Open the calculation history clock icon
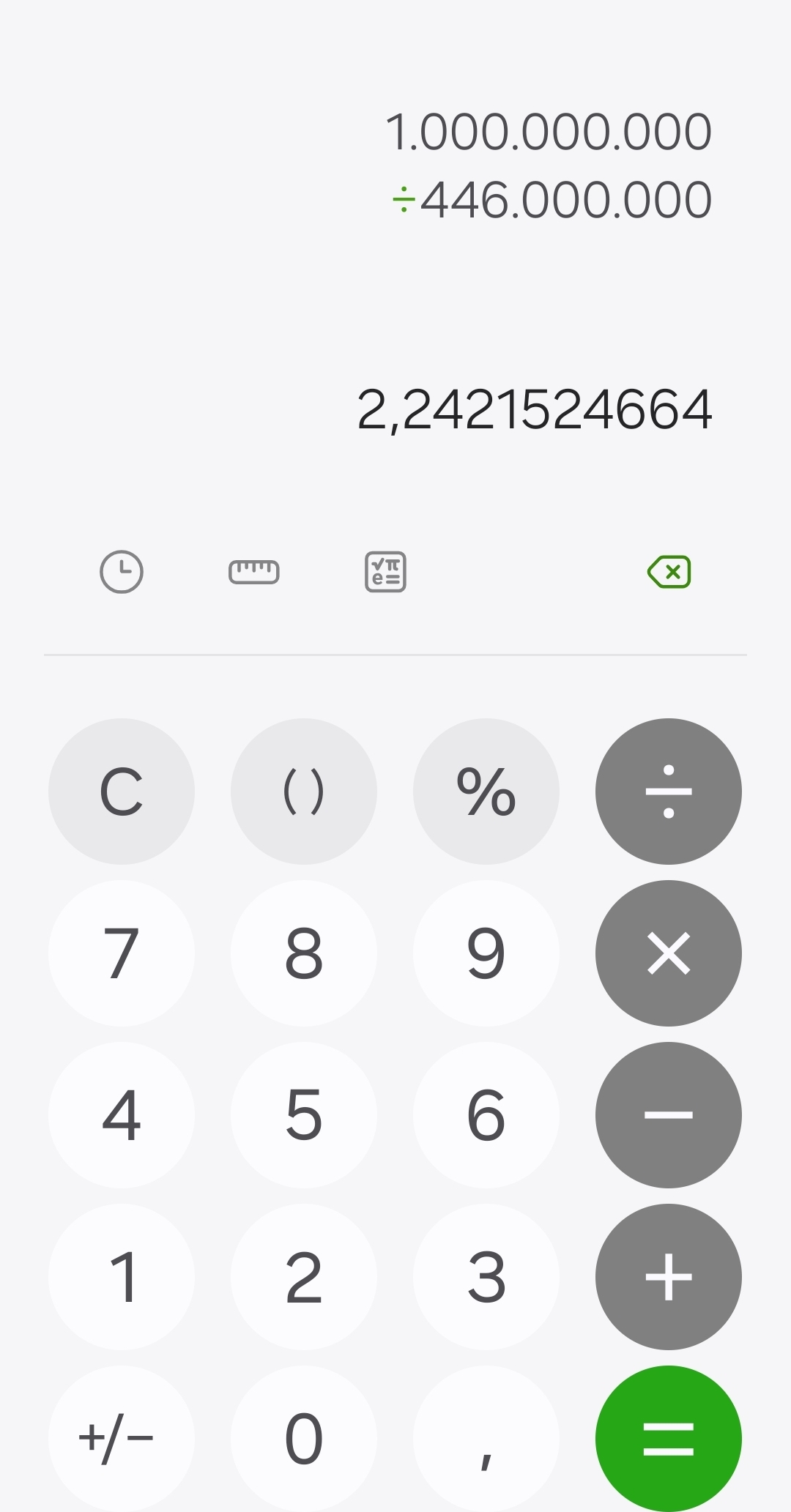 [122, 572]
